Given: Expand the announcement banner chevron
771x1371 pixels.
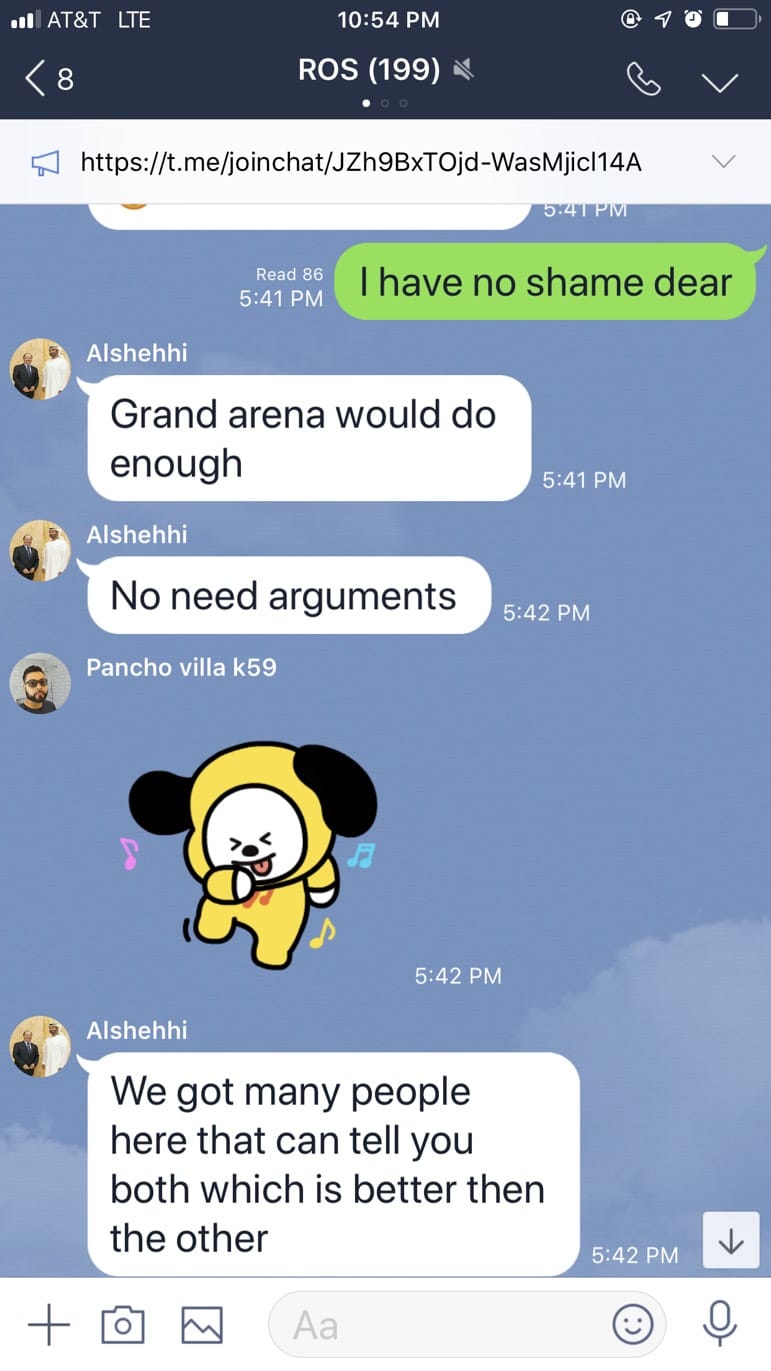Looking at the screenshot, I should (724, 161).
